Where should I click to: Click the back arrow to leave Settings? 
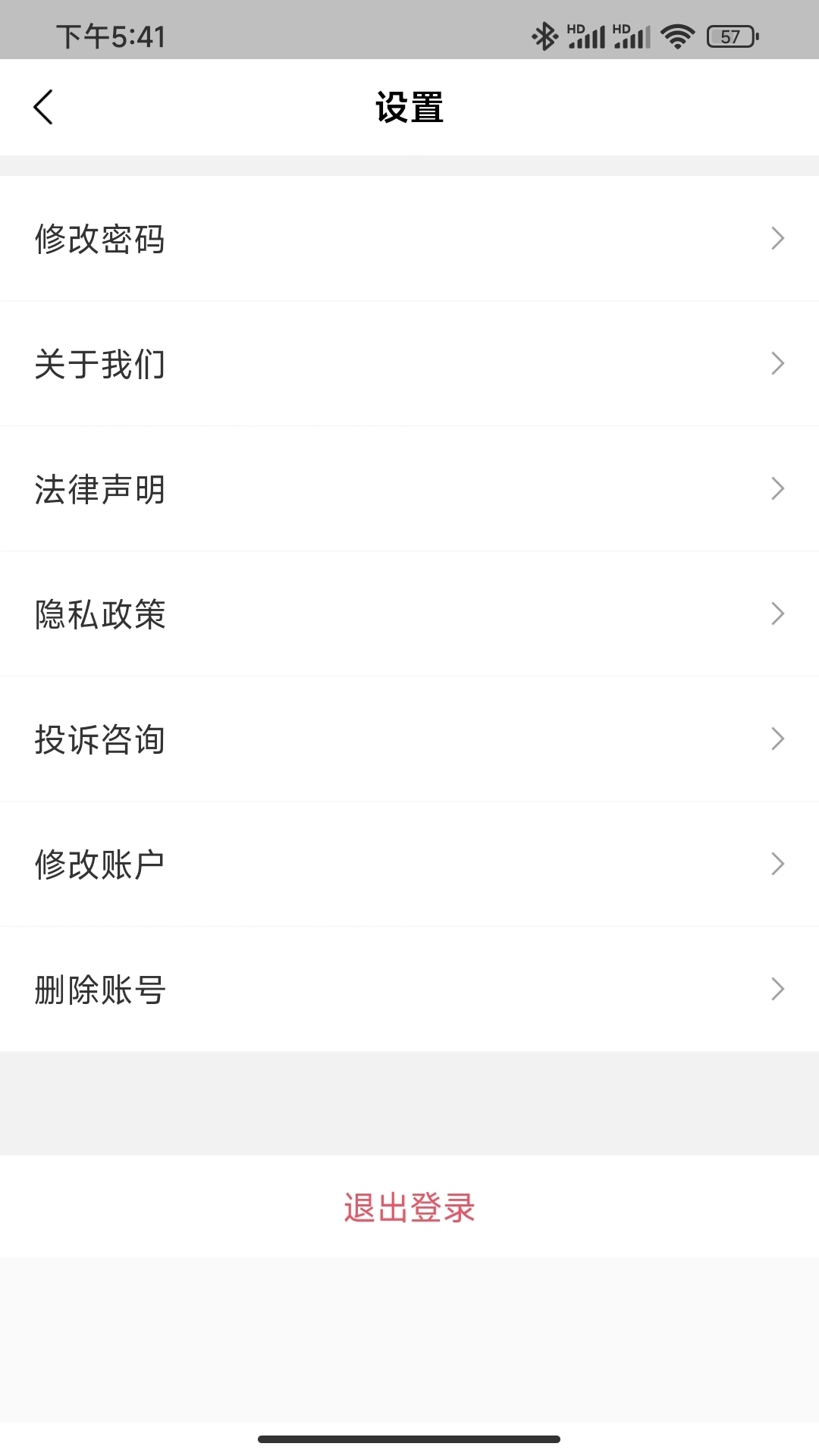43,106
